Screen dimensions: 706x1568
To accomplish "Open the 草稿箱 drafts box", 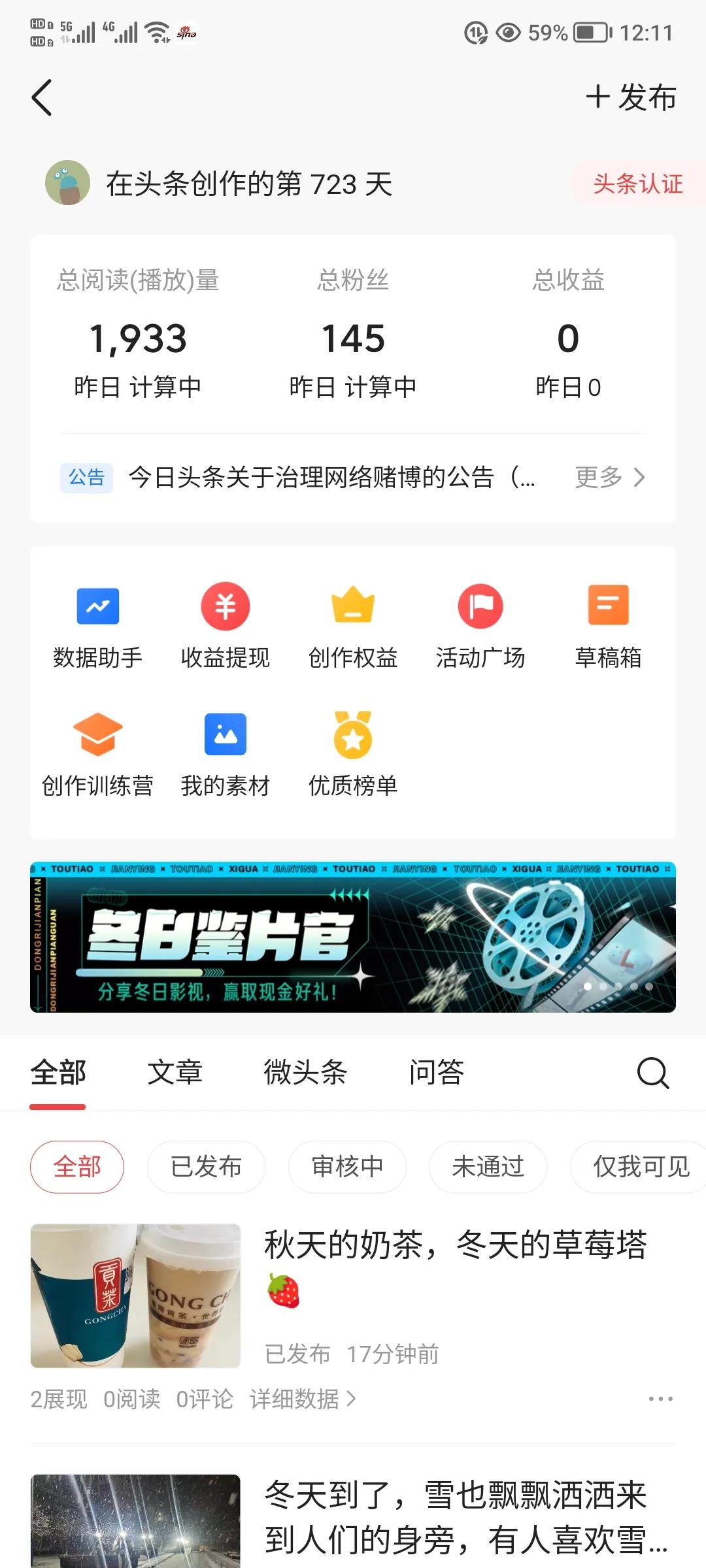I will [x=609, y=624].
